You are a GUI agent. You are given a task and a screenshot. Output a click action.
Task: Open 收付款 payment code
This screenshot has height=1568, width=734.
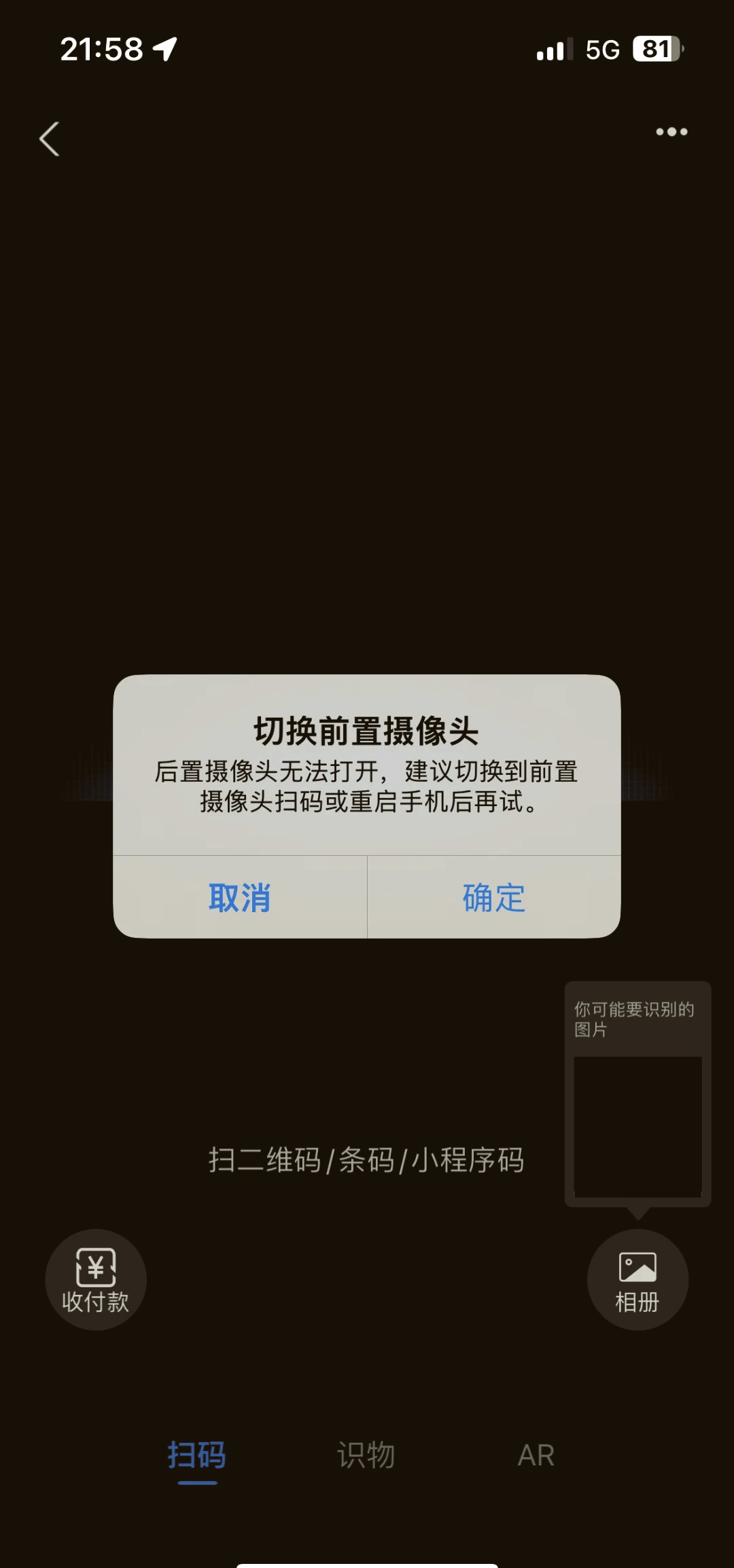[96, 1279]
